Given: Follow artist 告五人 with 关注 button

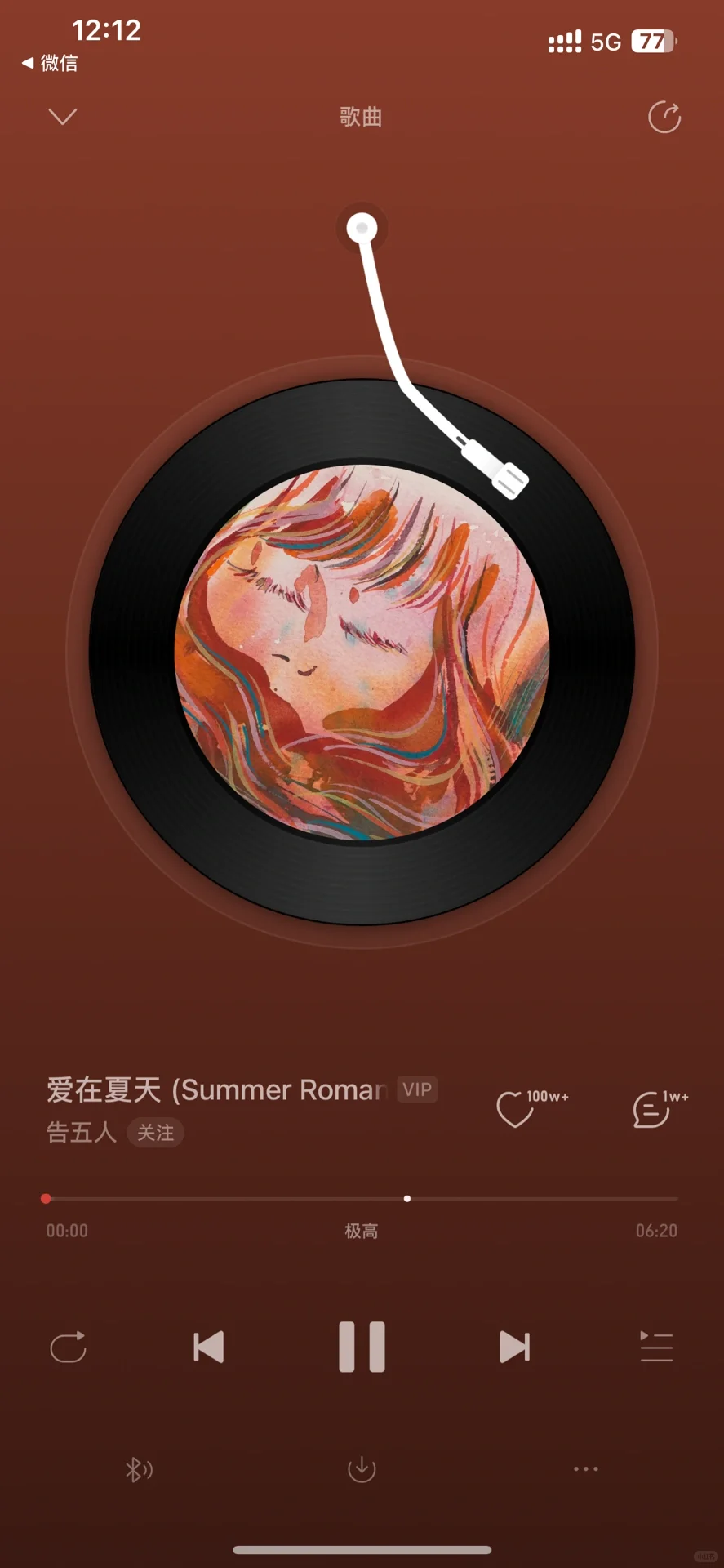Looking at the screenshot, I should point(155,1133).
